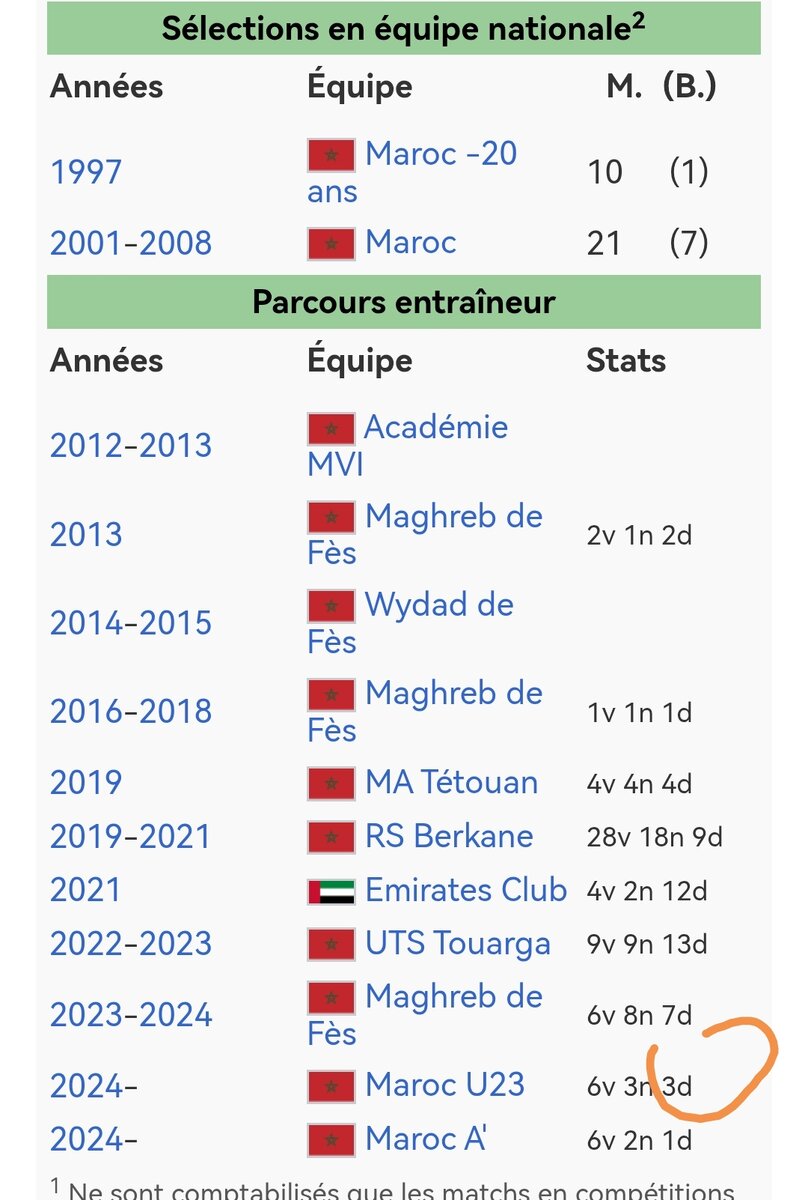Open the Wydad de Fès link
This screenshot has width=808, height=1200.
tap(438, 605)
